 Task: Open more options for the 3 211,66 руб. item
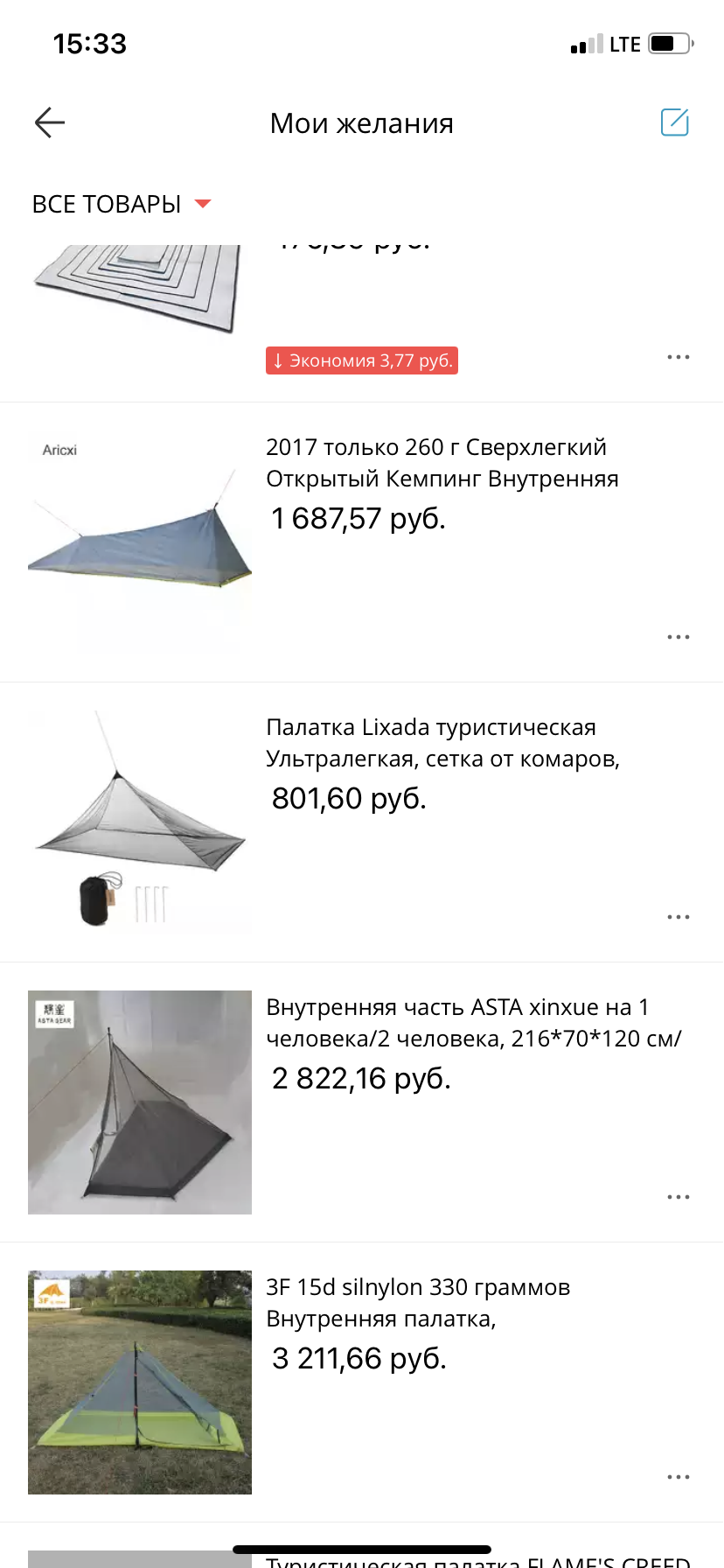click(678, 1477)
